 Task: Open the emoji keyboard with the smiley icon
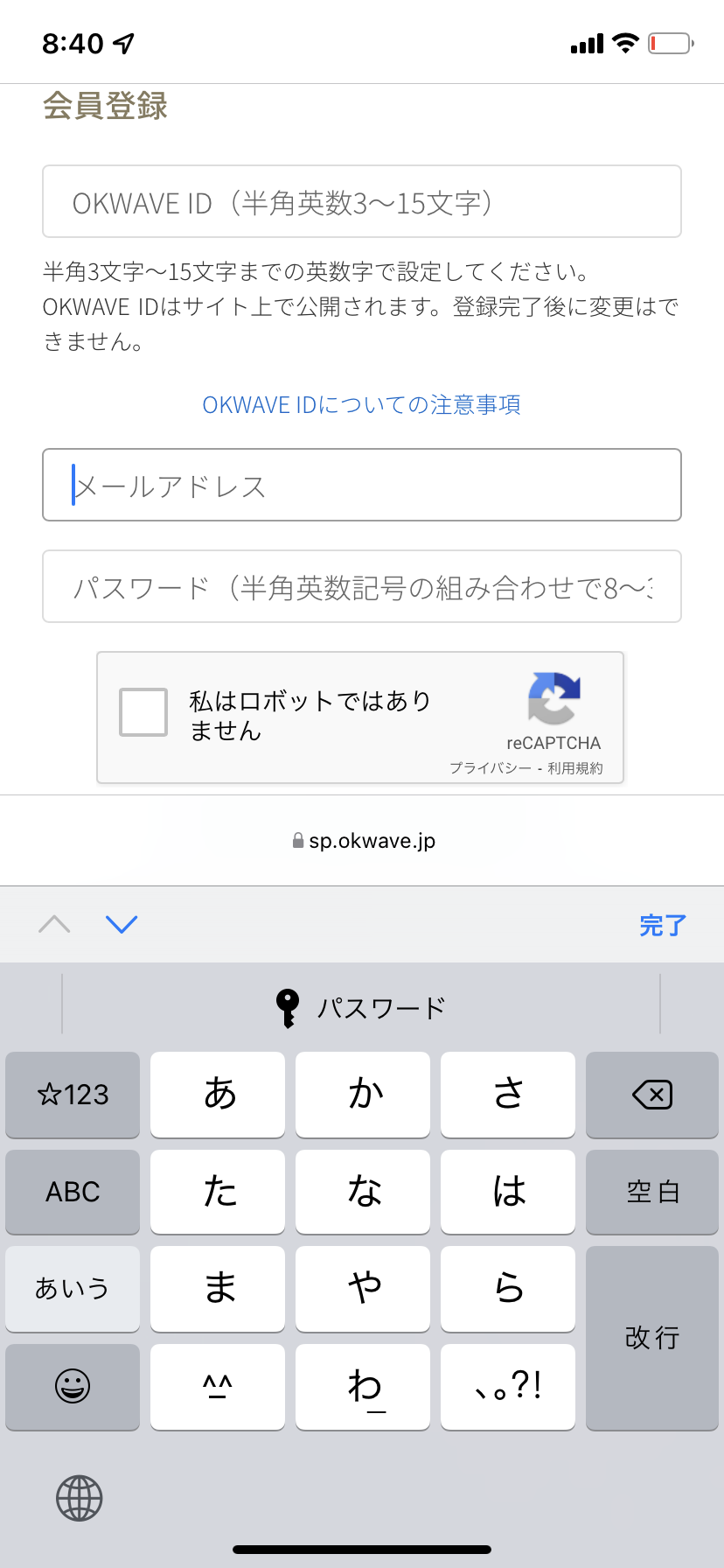72,1387
